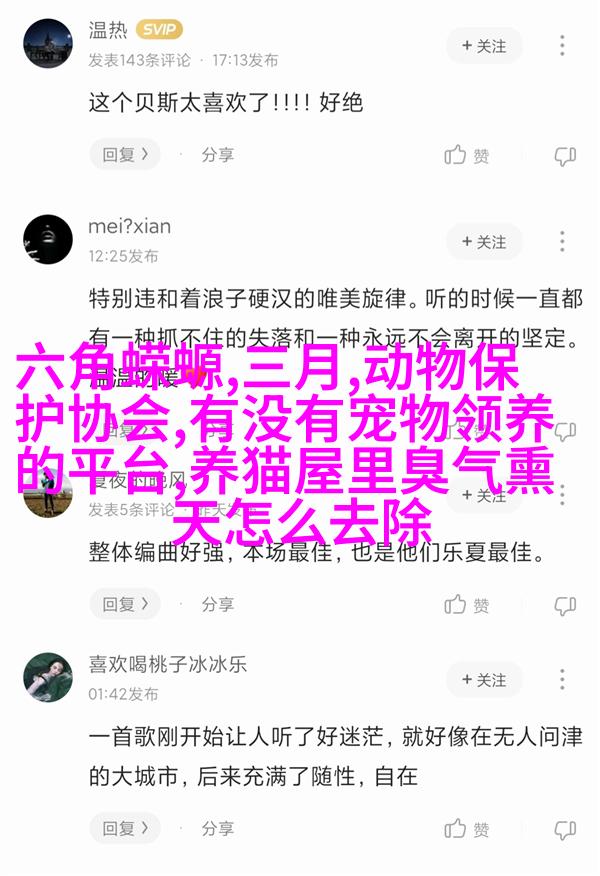The height and width of the screenshot is (876, 600).
Task: Follow user mei?xian
Action: coord(485,242)
